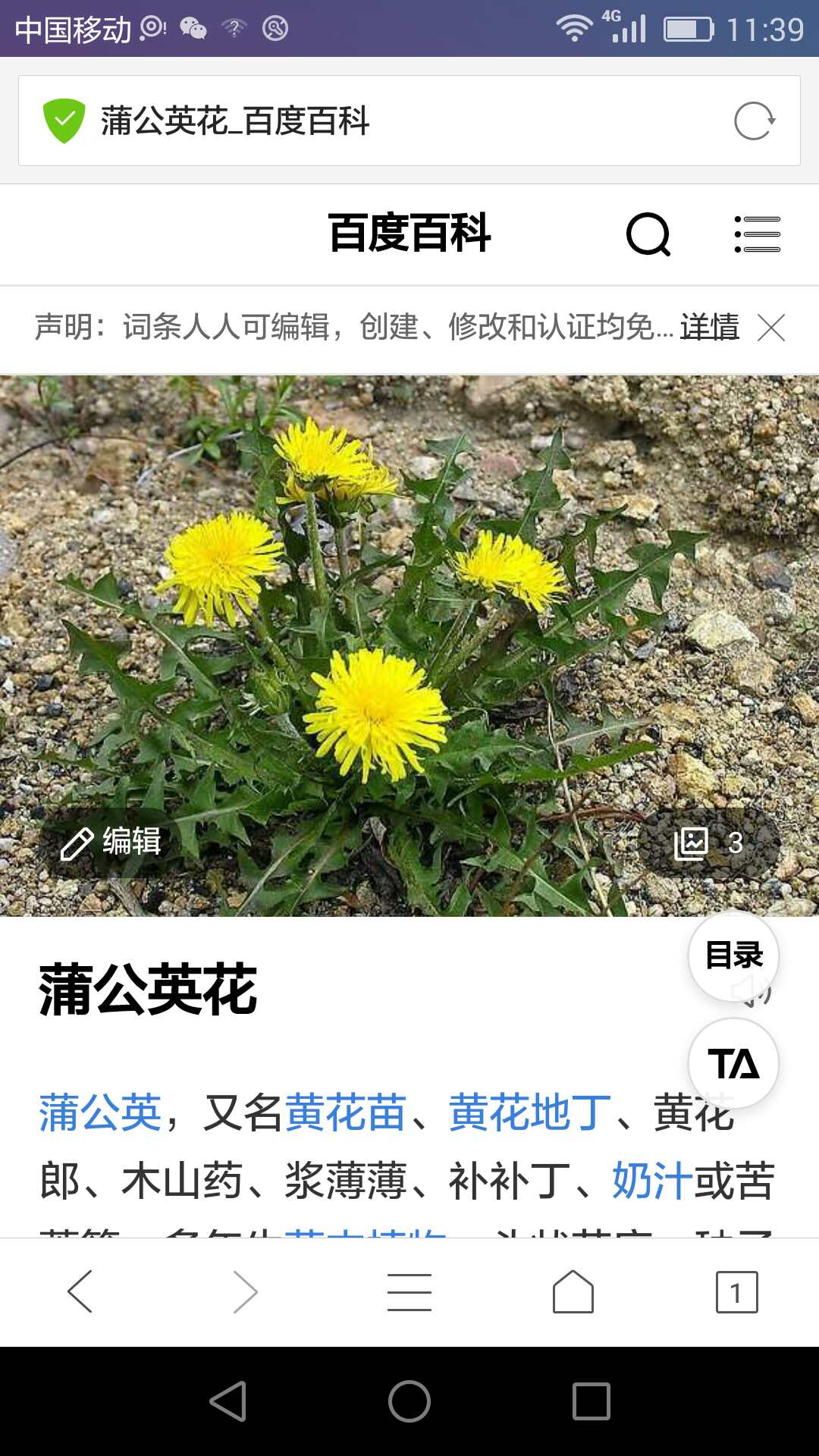Visit the 奶汁 link

pos(651,1181)
